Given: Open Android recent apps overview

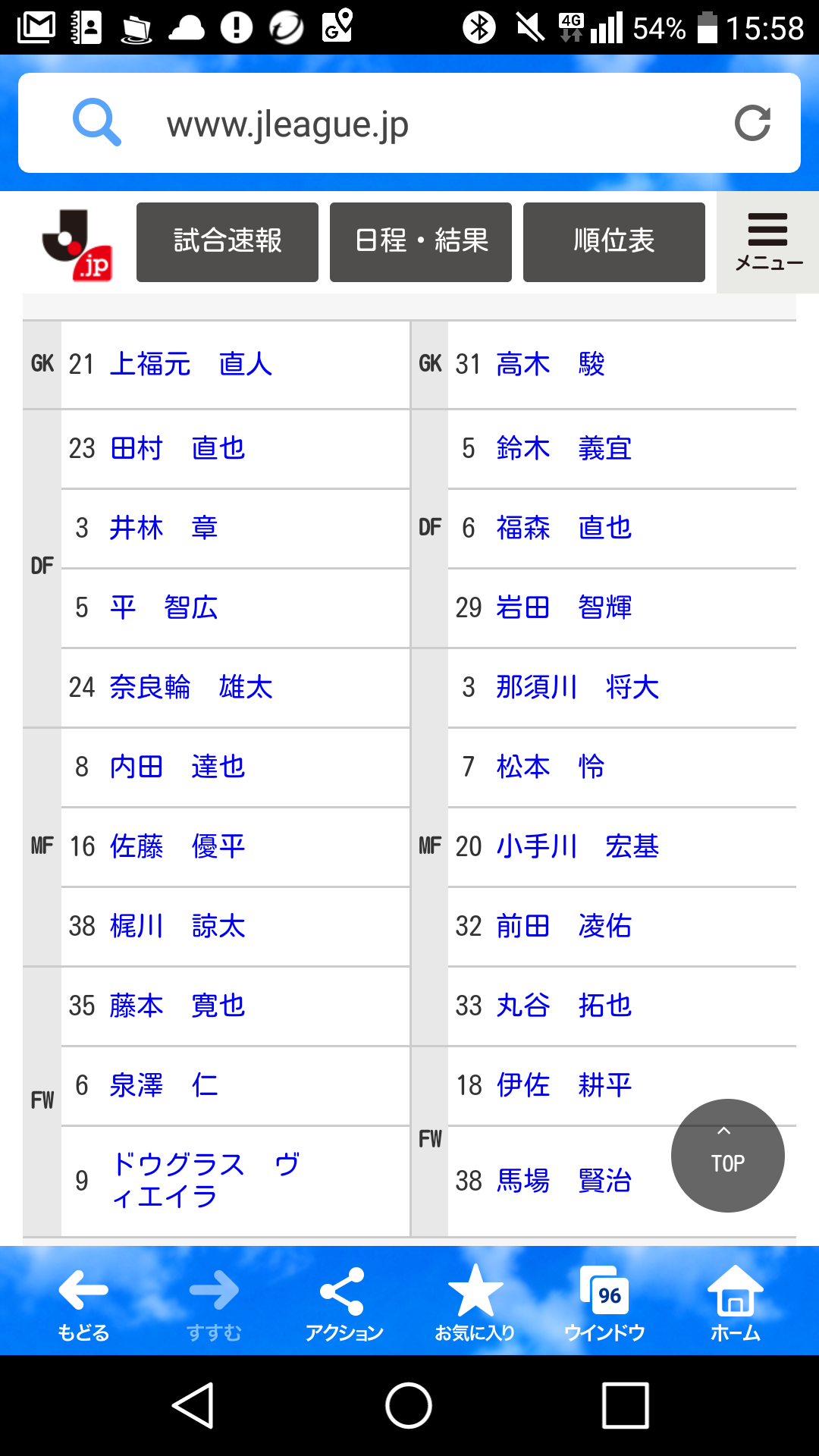Looking at the screenshot, I should (625, 1405).
